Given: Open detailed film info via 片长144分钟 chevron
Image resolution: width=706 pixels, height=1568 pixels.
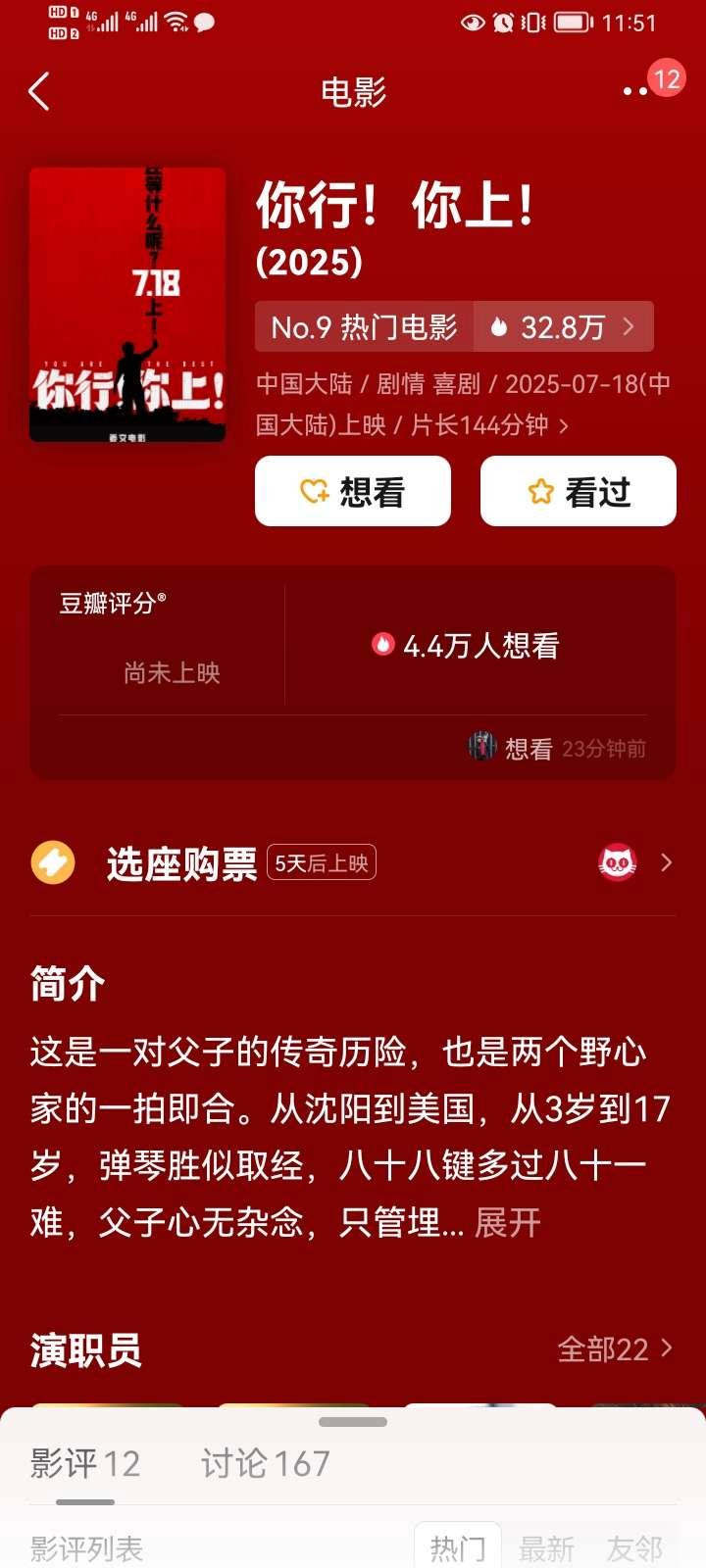Looking at the screenshot, I should (x=564, y=425).
